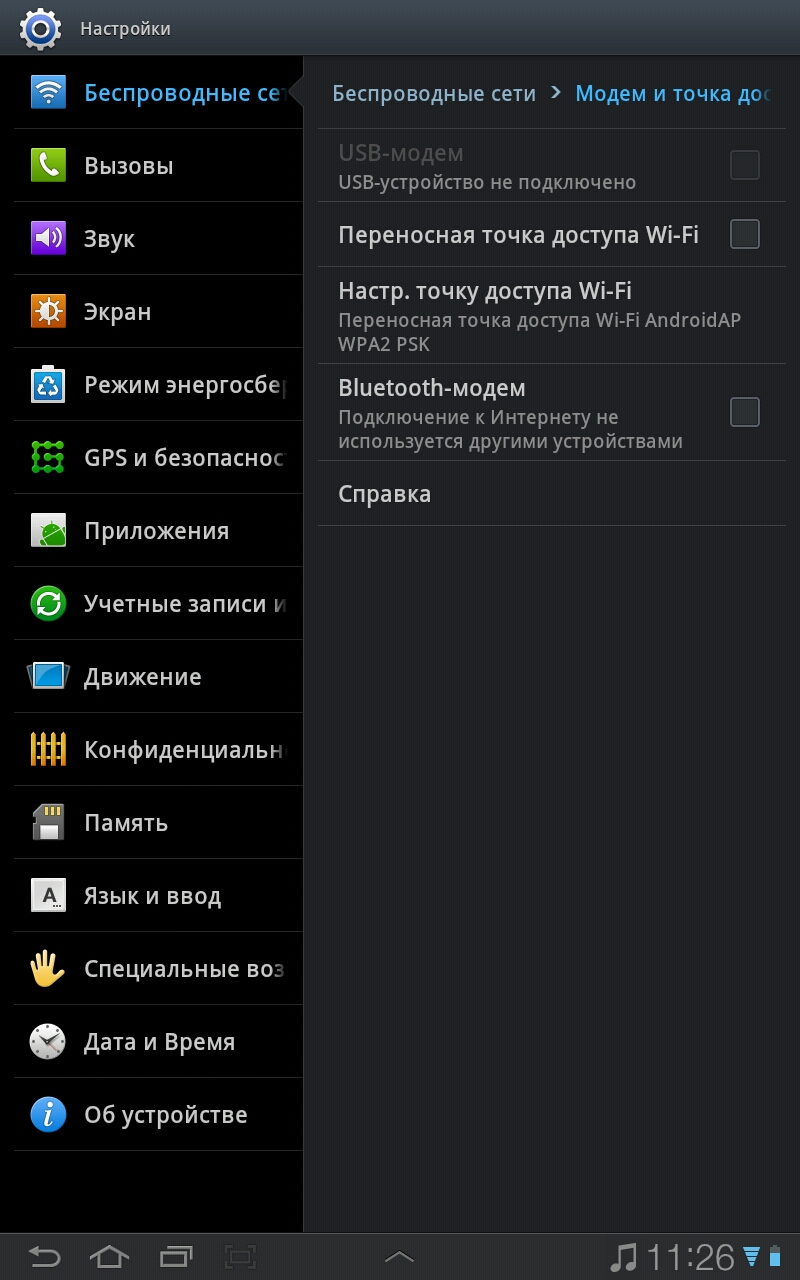Open Язык и ввод settings
Screen dimensions: 800x1280
[158, 896]
